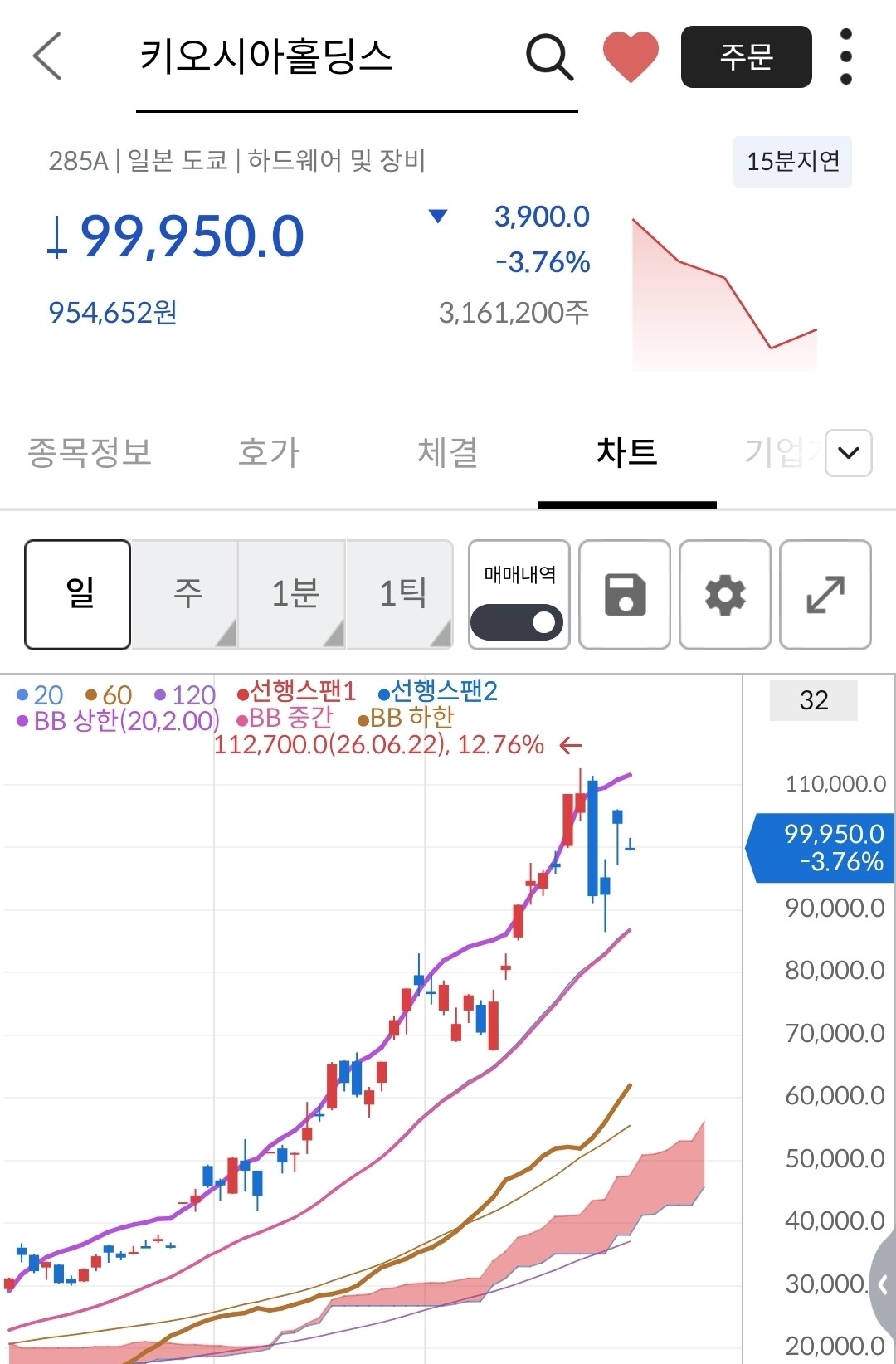Select the 주 weekly chart period
This screenshot has height=1364, width=896.
(x=185, y=594)
